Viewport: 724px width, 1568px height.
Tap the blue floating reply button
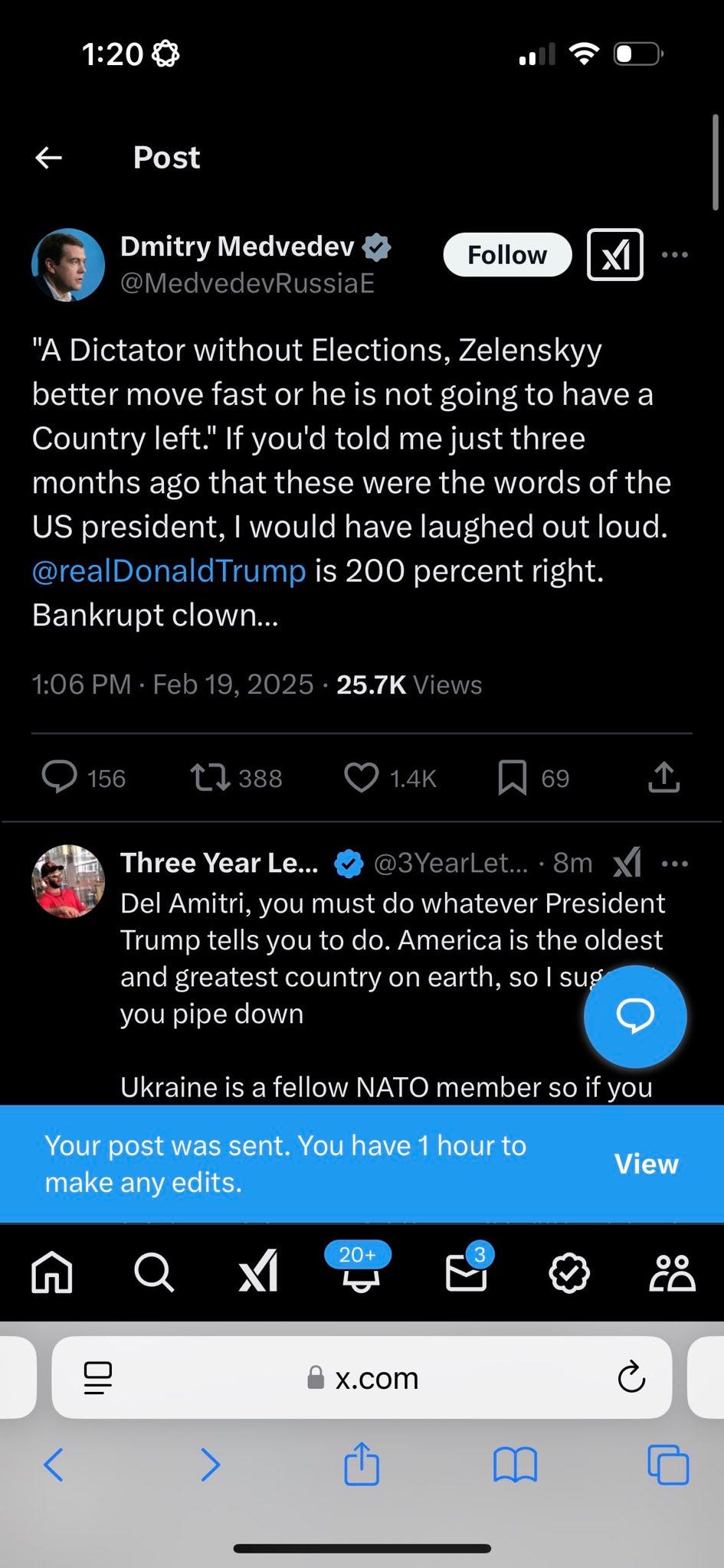tap(635, 1016)
